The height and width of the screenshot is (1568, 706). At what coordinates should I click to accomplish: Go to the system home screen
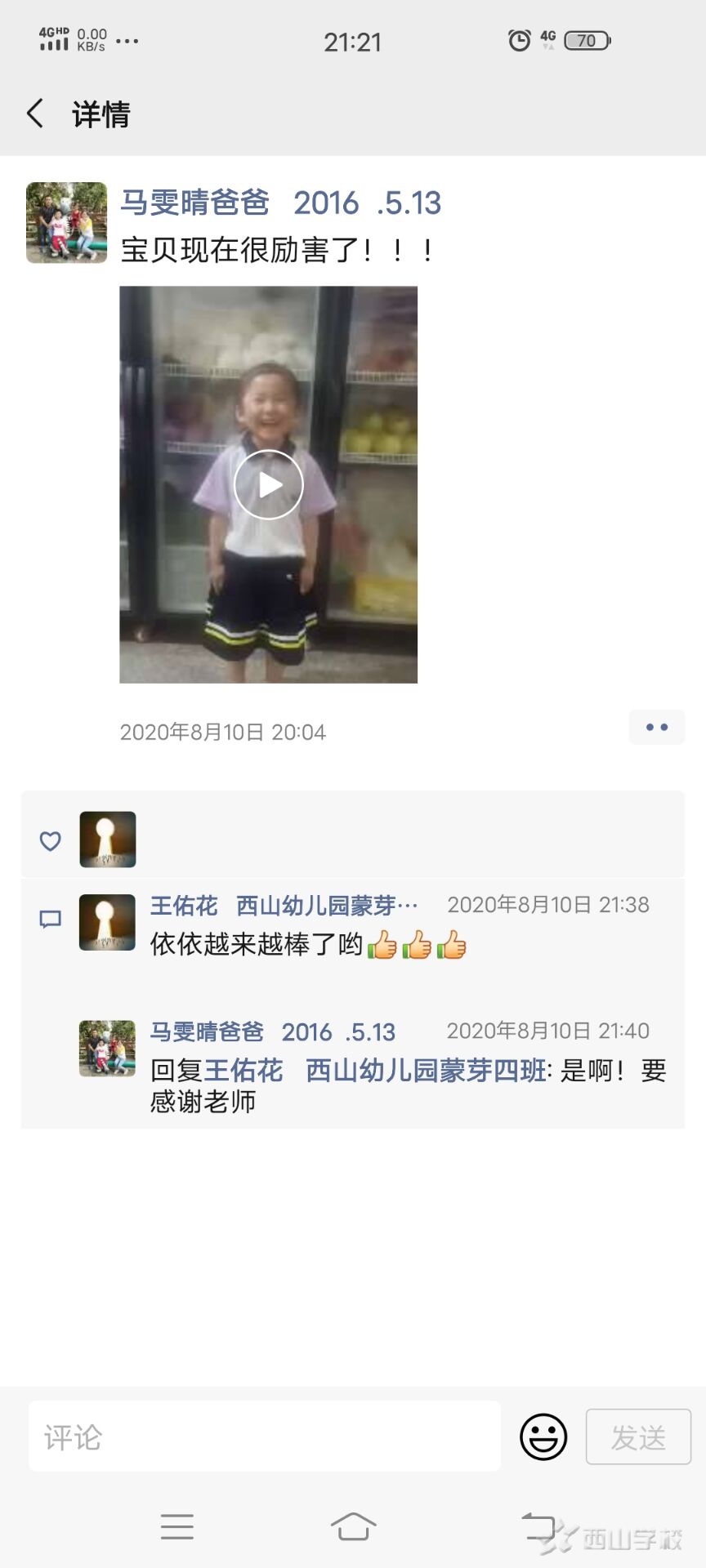[353, 1526]
